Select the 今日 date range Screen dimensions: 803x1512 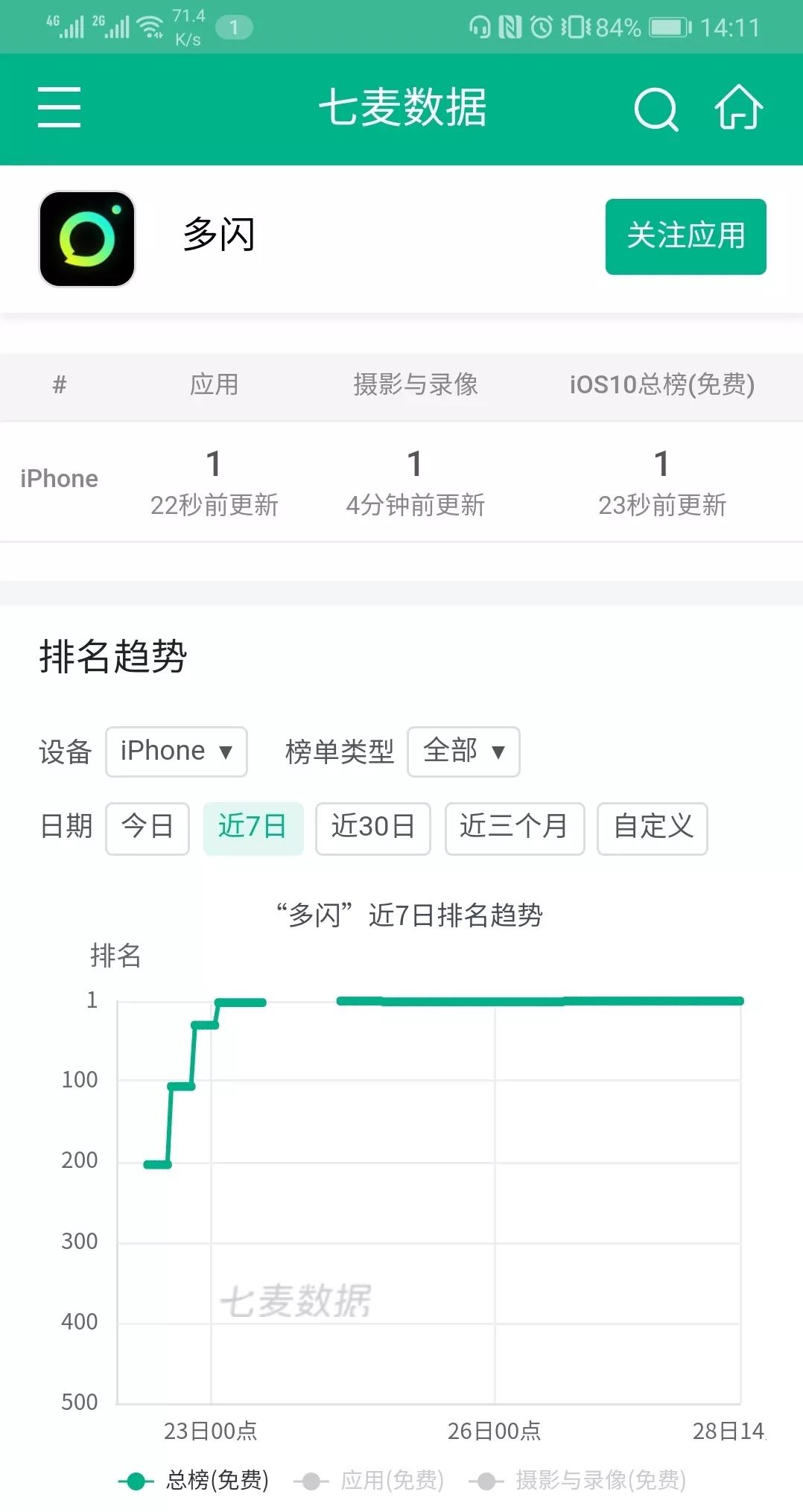pos(147,828)
